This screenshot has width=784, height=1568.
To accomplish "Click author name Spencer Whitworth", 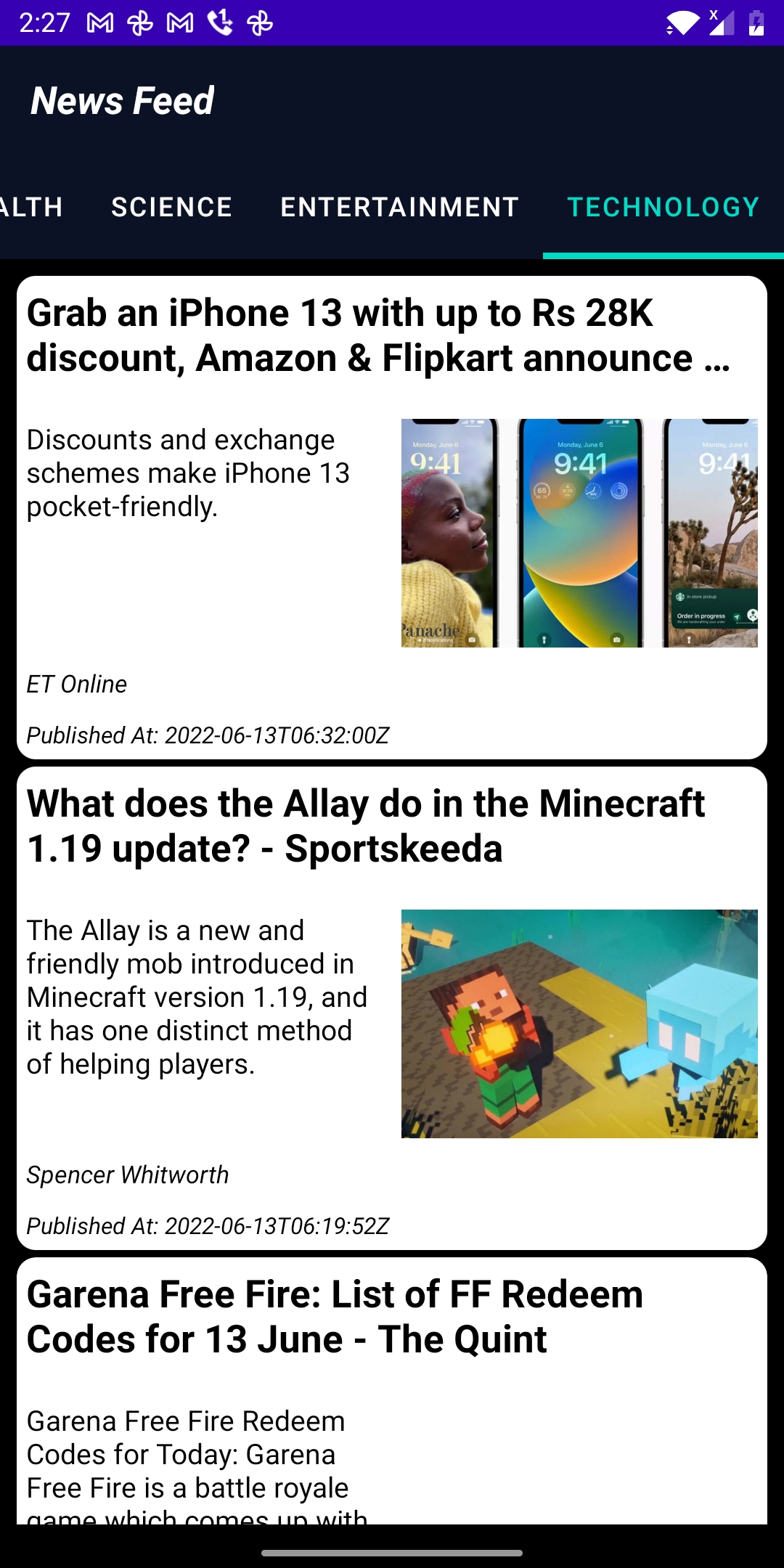I will point(128,1175).
